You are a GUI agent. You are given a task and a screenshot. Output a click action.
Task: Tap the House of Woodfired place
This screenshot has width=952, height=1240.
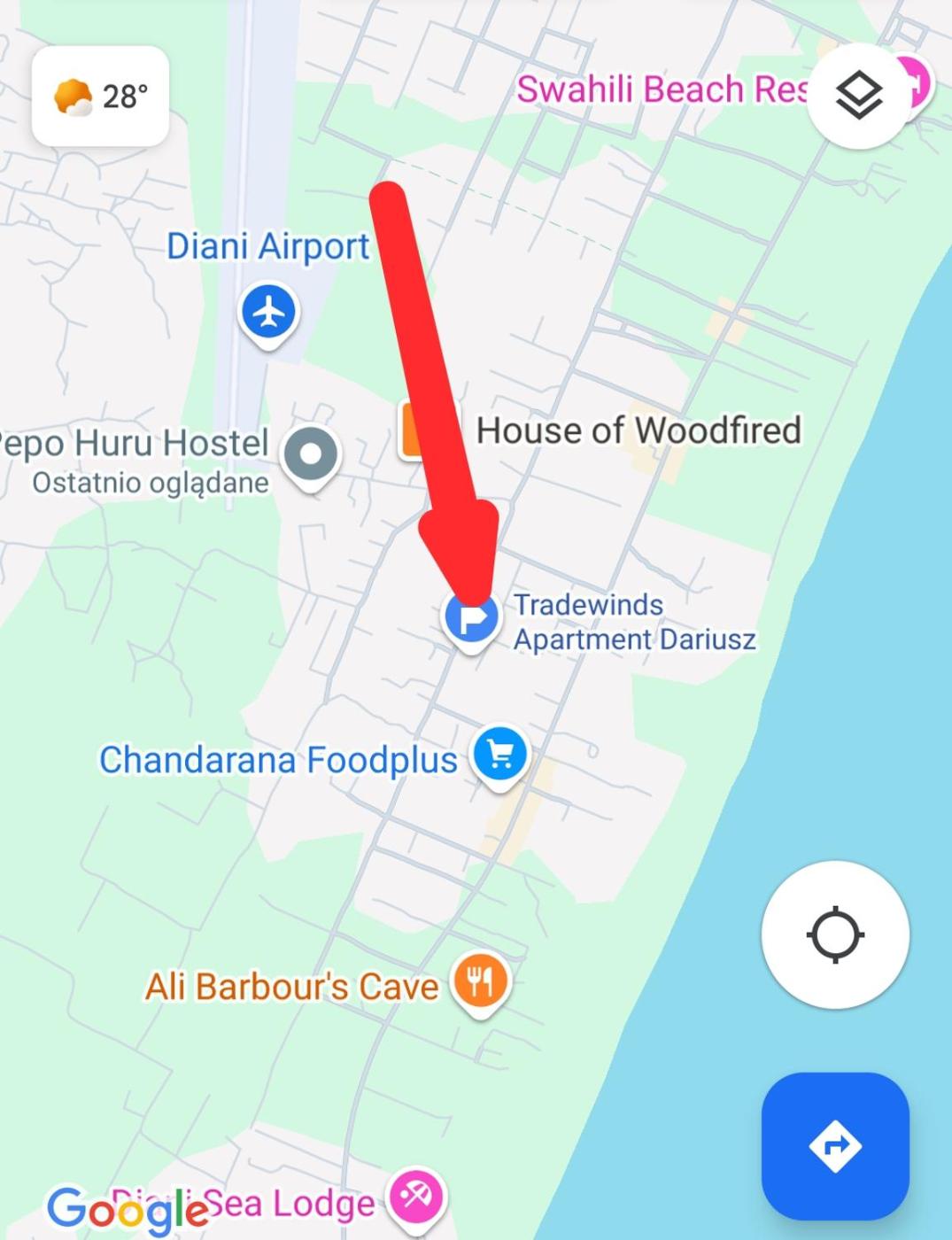[x=638, y=430]
